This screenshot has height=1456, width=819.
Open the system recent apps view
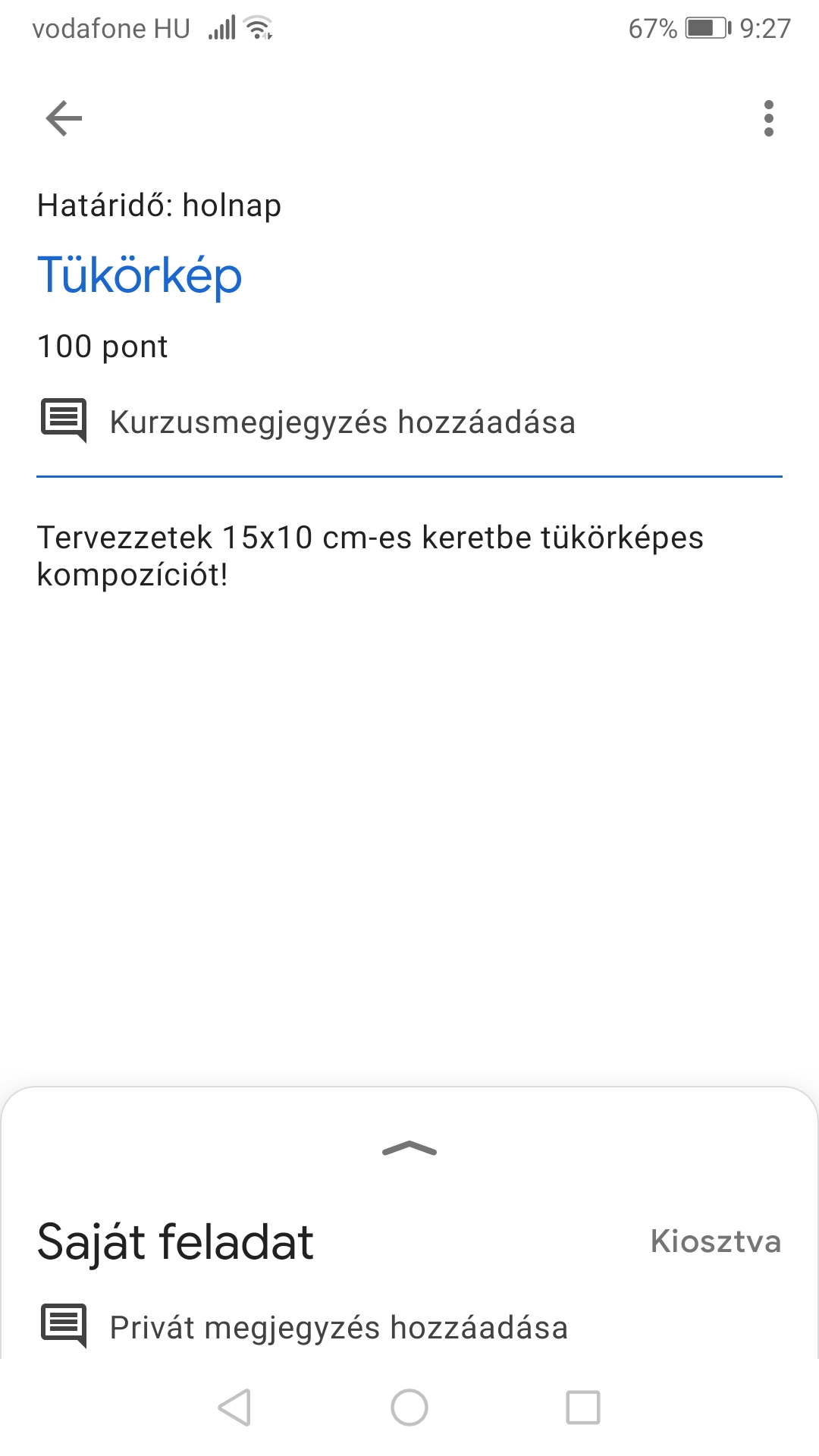[x=583, y=1407]
